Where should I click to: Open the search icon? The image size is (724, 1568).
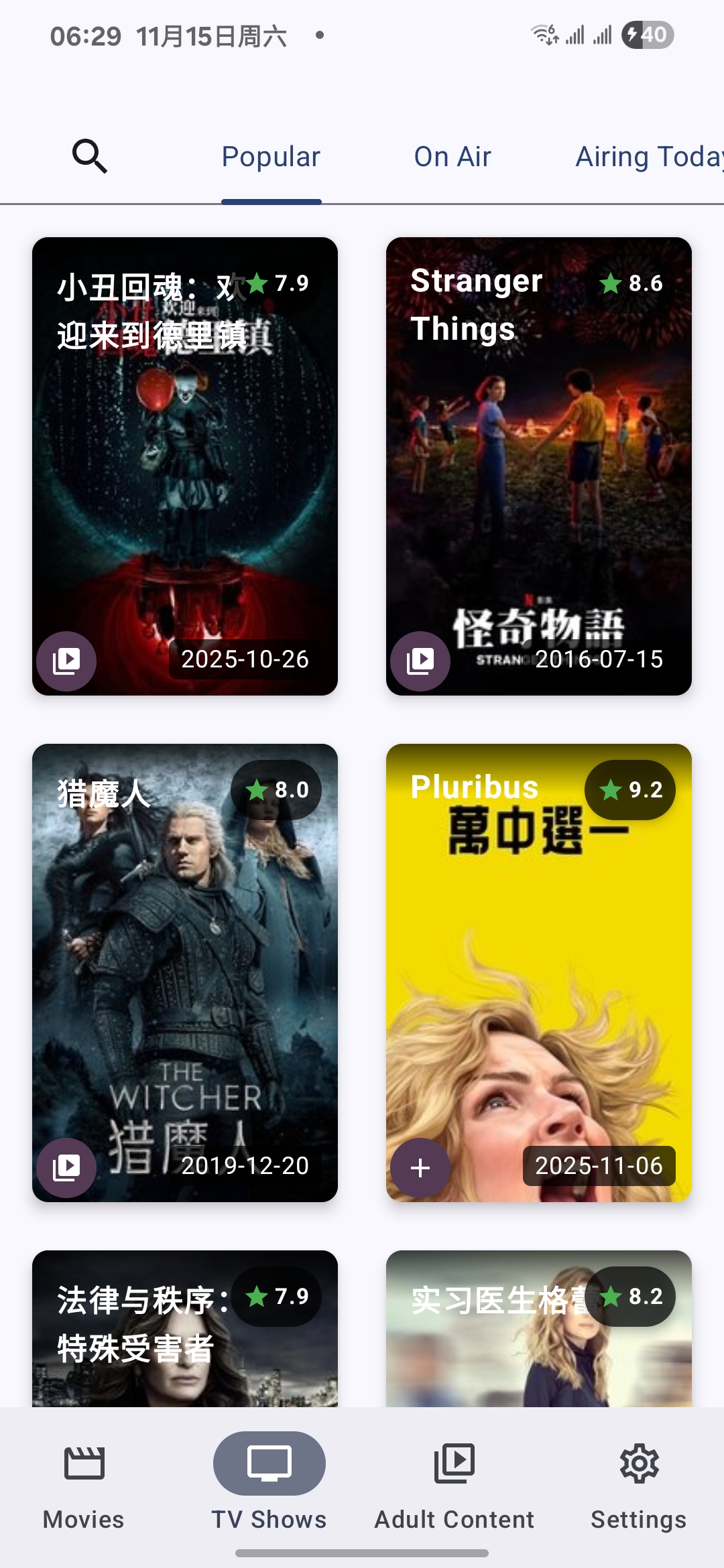(x=90, y=157)
